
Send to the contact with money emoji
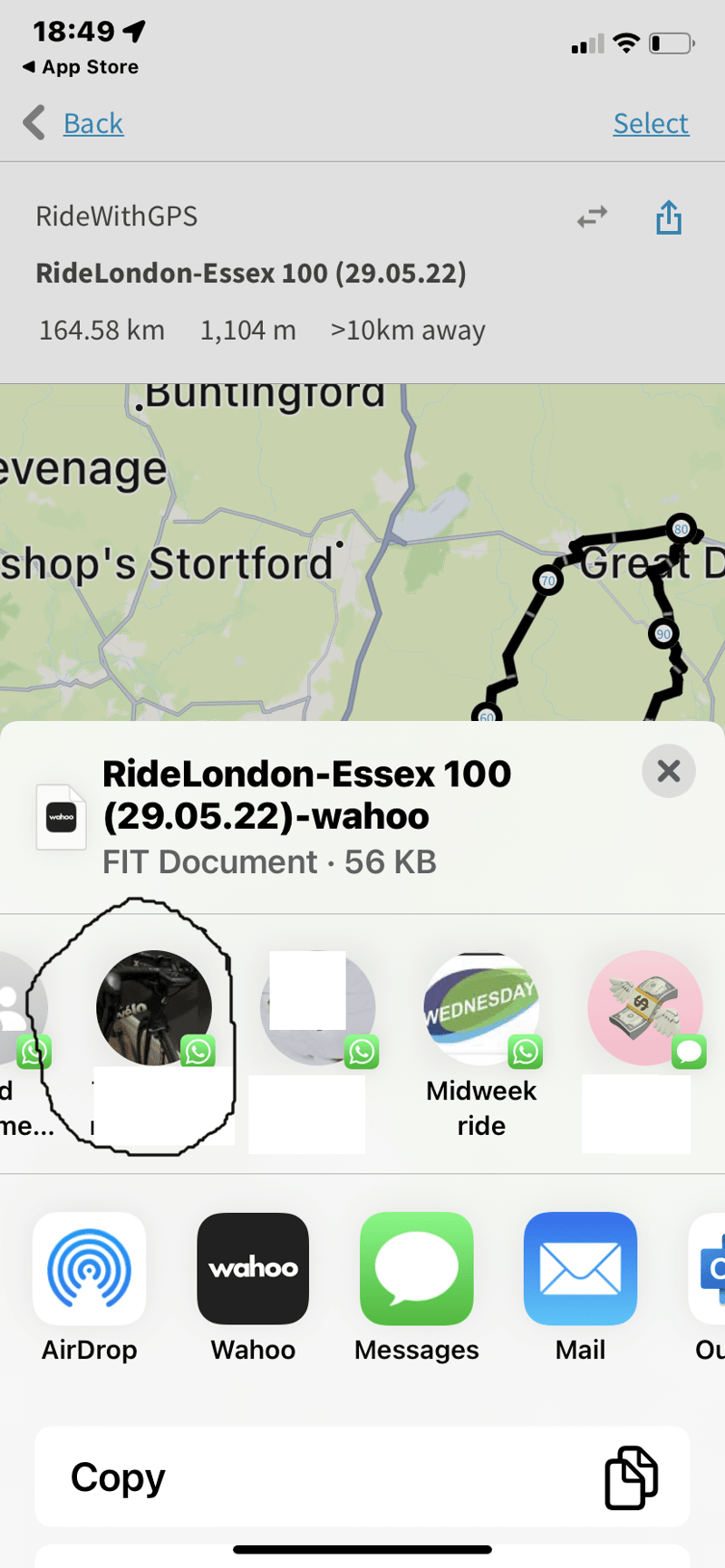point(644,1008)
